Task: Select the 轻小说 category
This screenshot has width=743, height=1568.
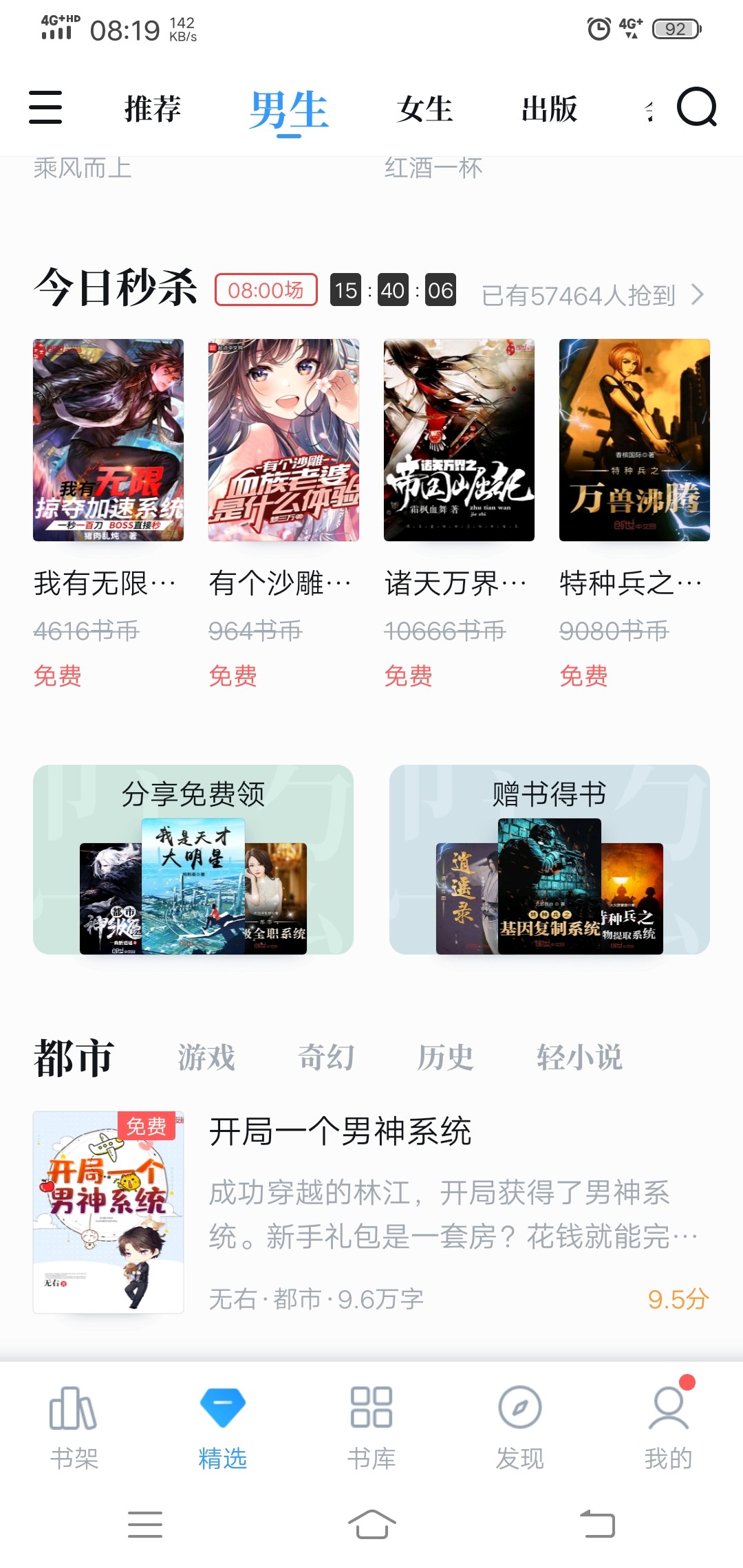Action: click(x=579, y=1058)
